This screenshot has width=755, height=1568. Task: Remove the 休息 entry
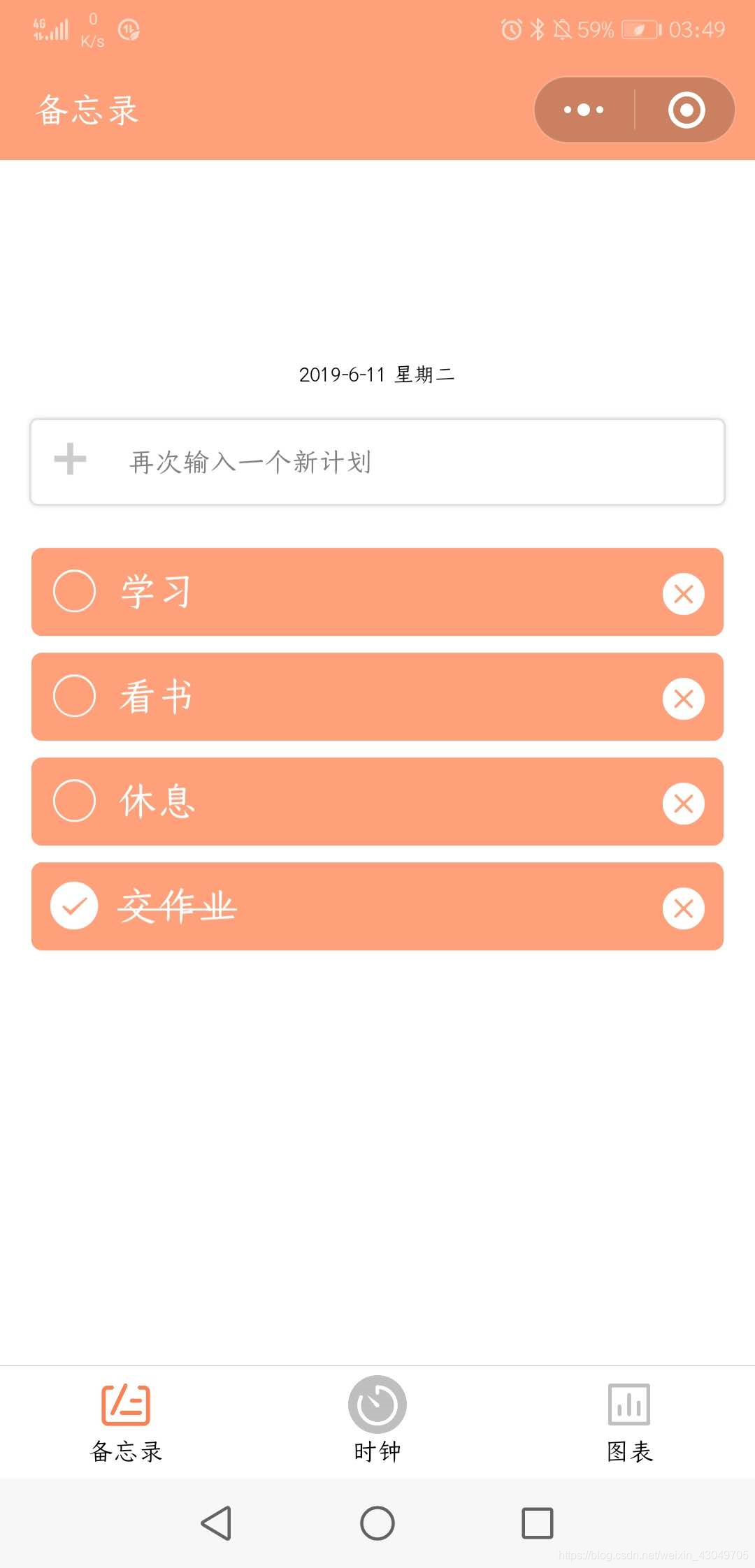click(683, 804)
